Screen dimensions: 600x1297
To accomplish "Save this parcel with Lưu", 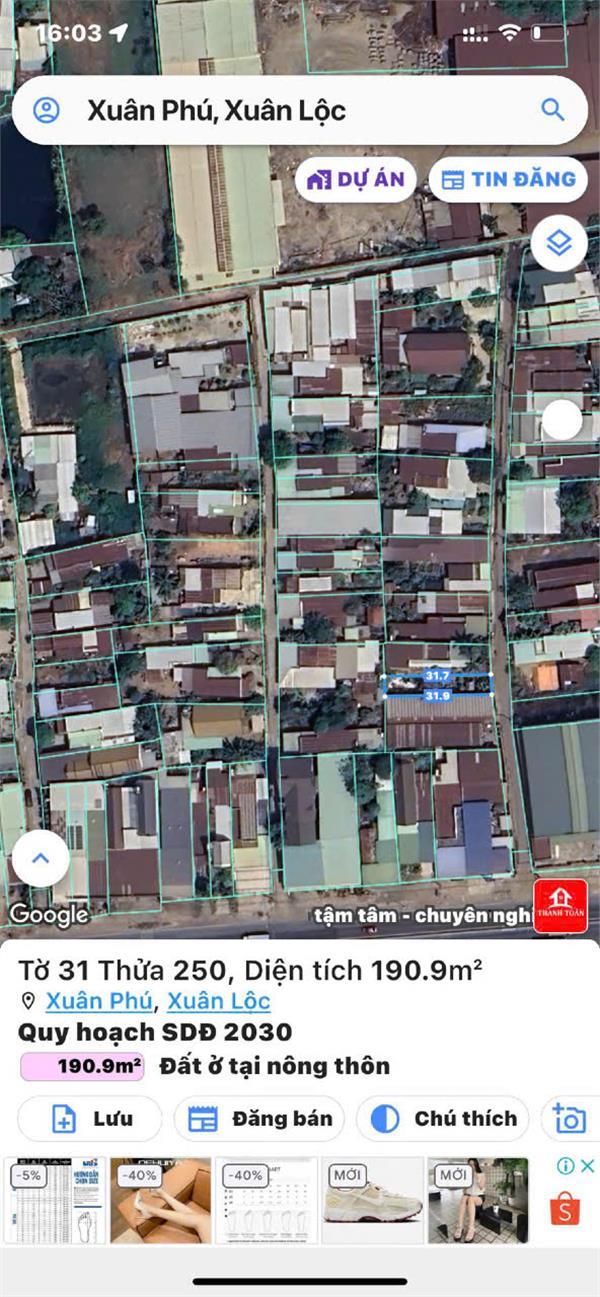I will pyautogui.click(x=90, y=1119).
